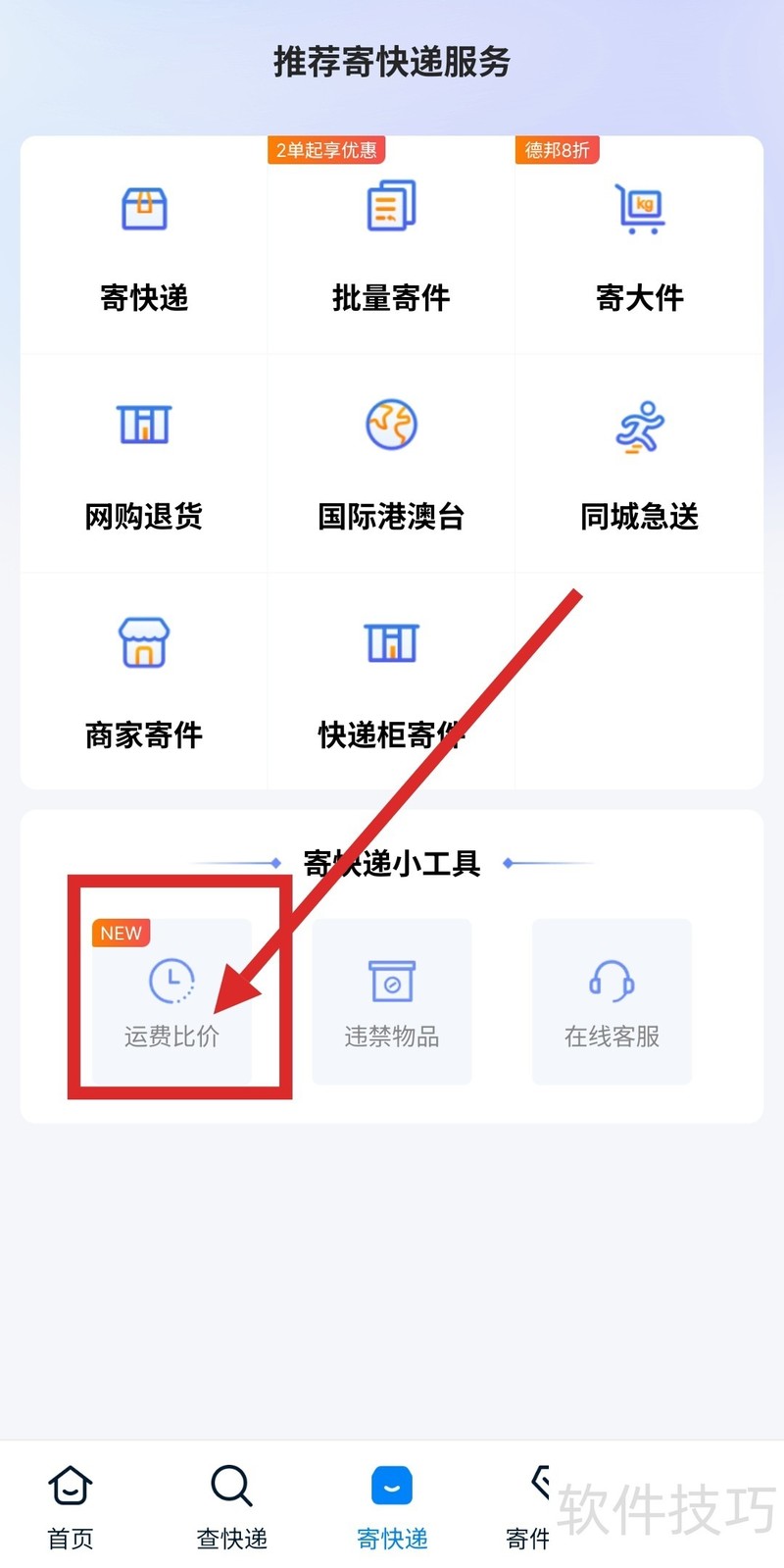Switch to the 首页 home tab

pos(71,1507)
